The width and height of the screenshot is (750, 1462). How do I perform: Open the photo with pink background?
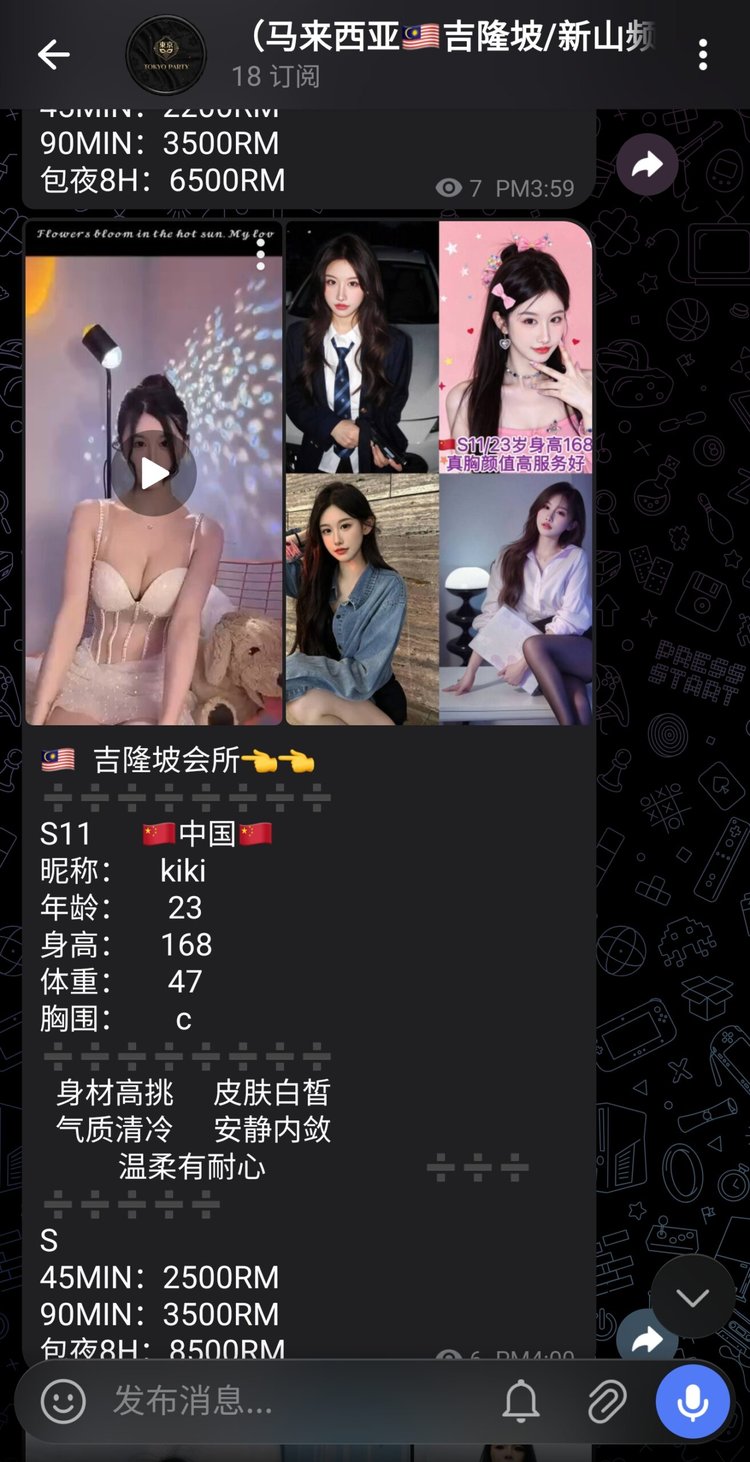(x=516, y=346)
